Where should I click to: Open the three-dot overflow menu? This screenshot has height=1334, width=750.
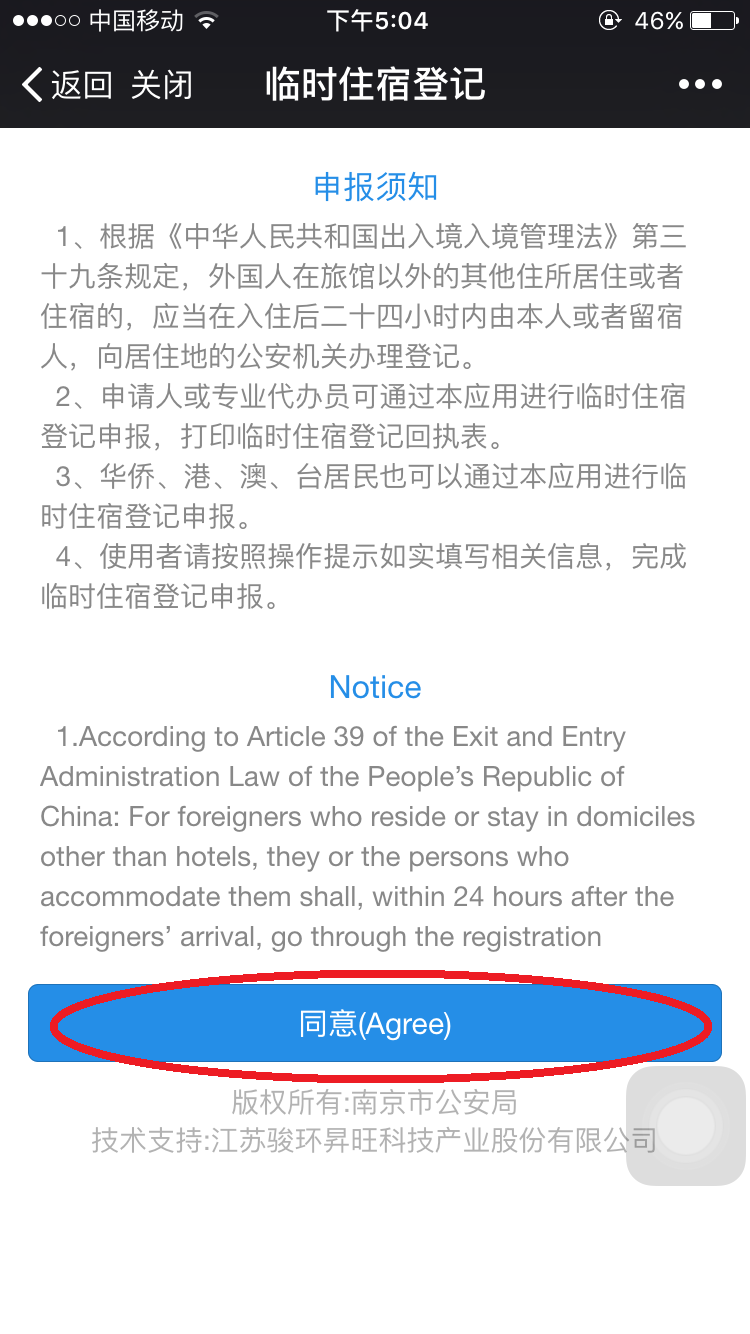pos(700,85)
